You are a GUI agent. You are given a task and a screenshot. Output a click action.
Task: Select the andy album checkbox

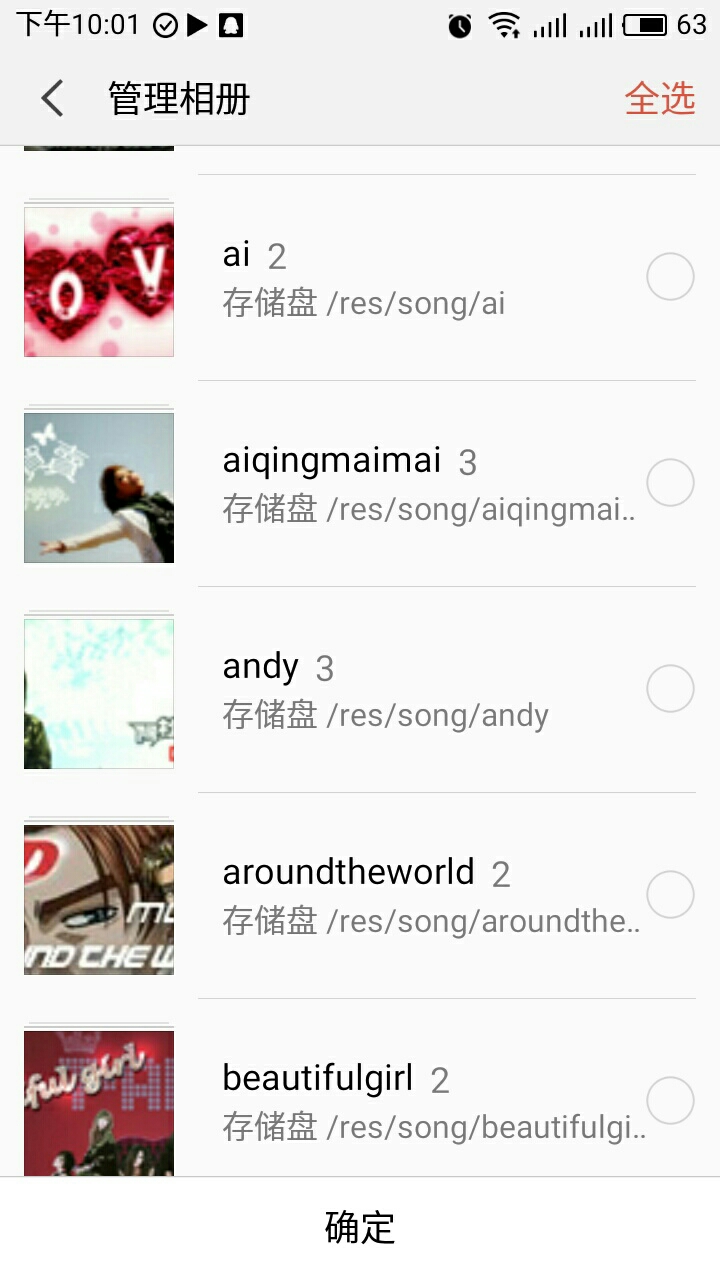pyautogui.click(x=669, y=688)
